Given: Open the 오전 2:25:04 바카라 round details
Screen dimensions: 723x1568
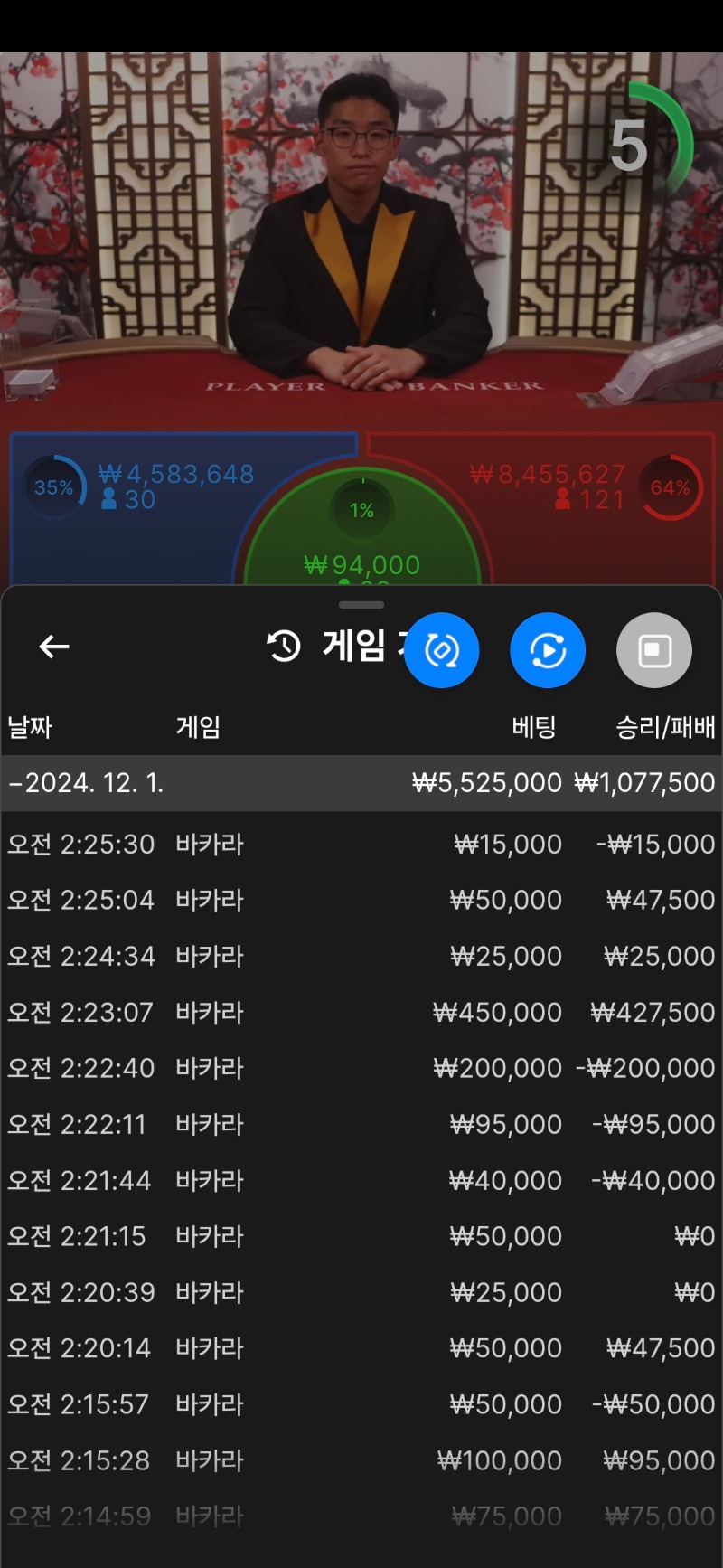Looking at the screenshot, I should tap(361, 901).
